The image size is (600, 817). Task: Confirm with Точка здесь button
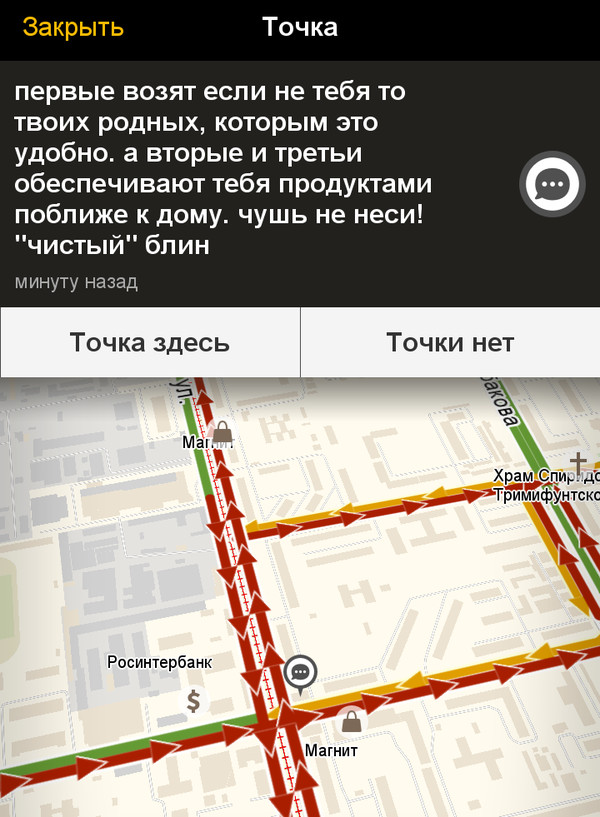tap(150, 343)
